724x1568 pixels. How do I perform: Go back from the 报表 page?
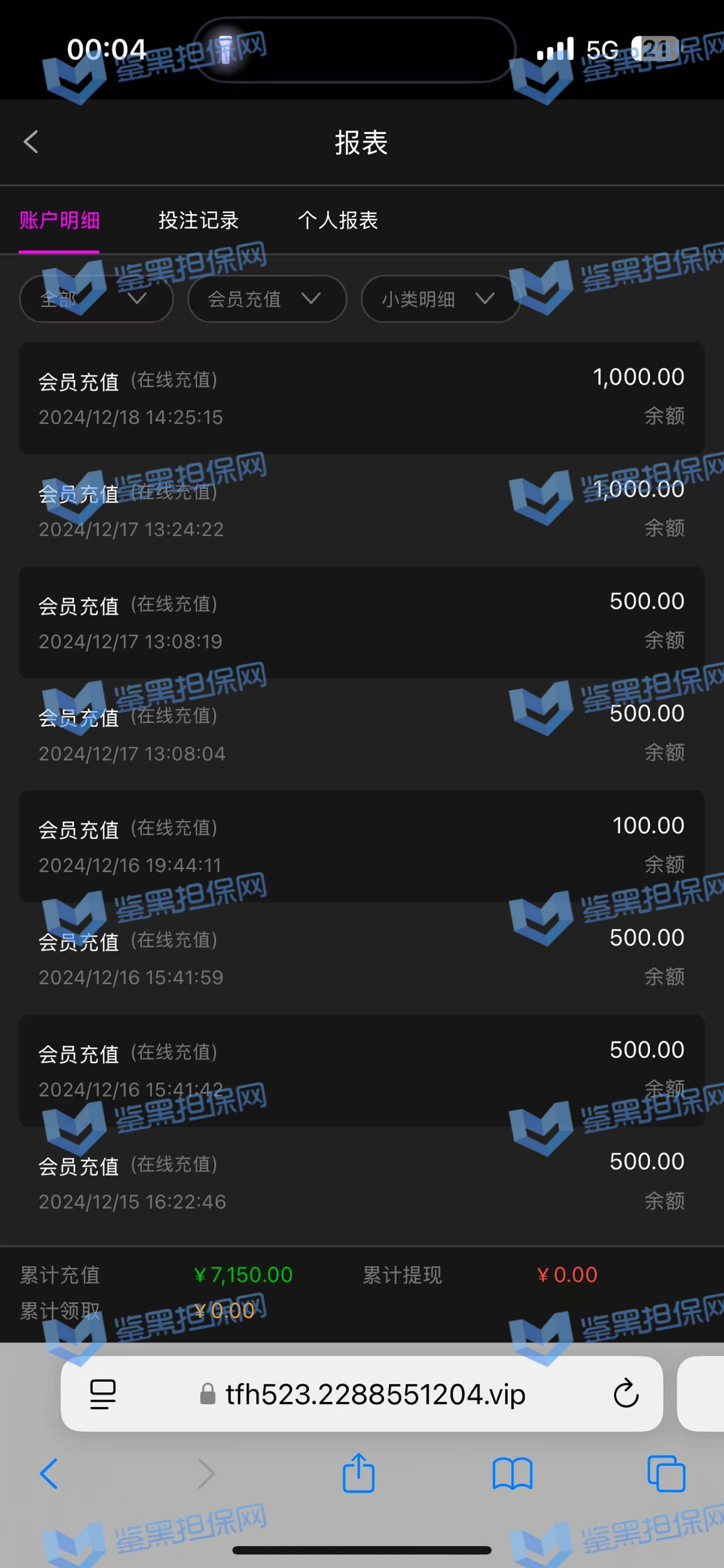pyautogui.click(x=31, y=142)
